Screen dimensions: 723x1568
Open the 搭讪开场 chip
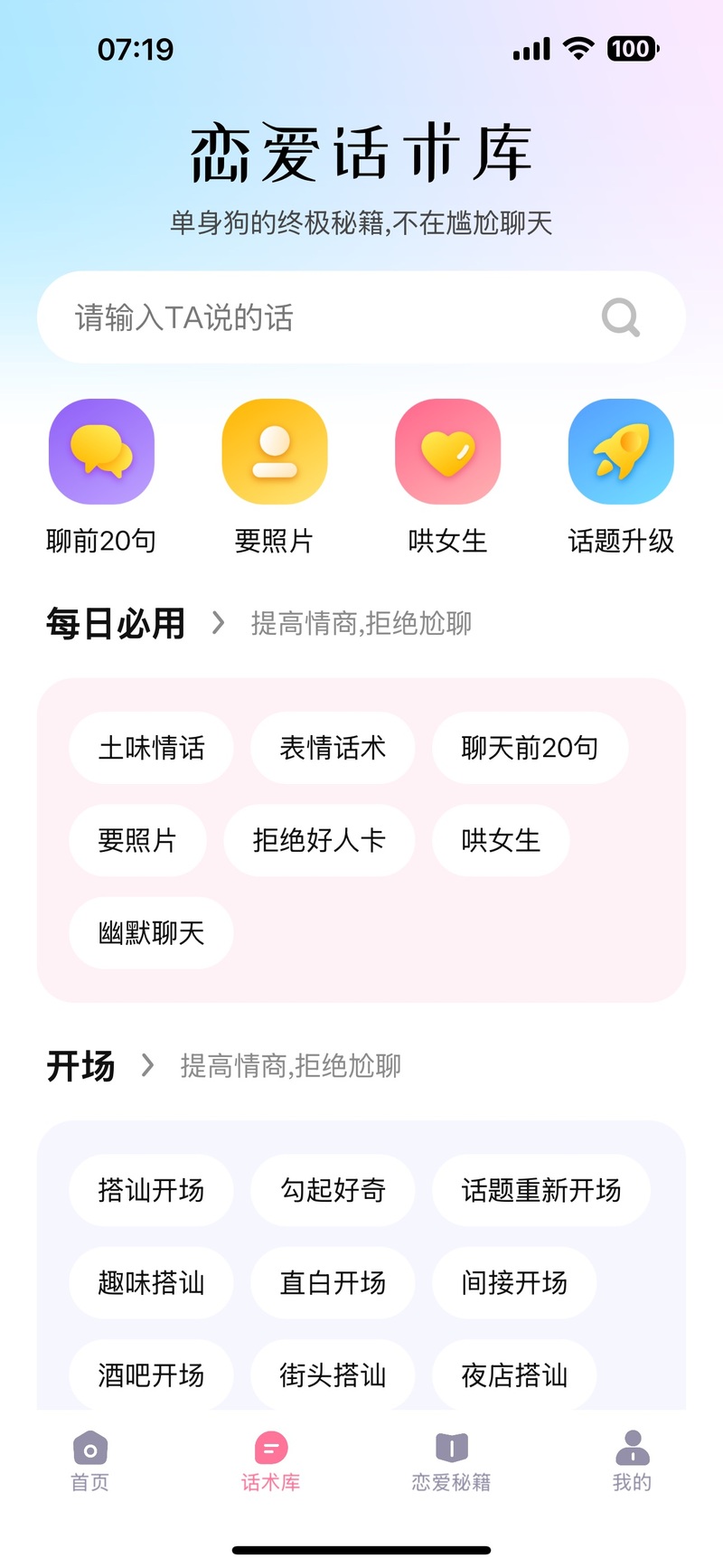[x=151, y=1190]
